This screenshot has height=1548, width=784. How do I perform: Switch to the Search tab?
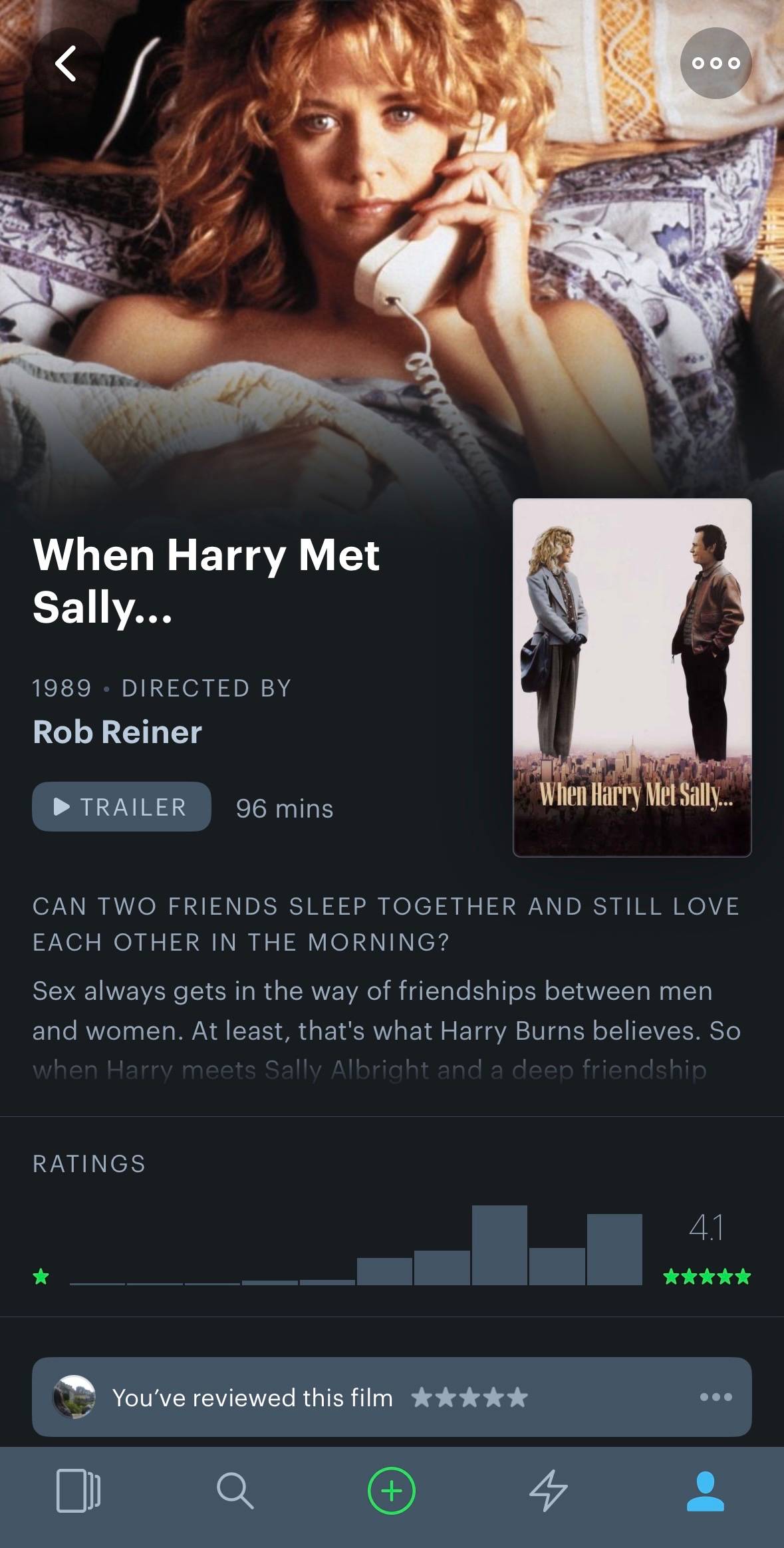tap(235, 1490)
